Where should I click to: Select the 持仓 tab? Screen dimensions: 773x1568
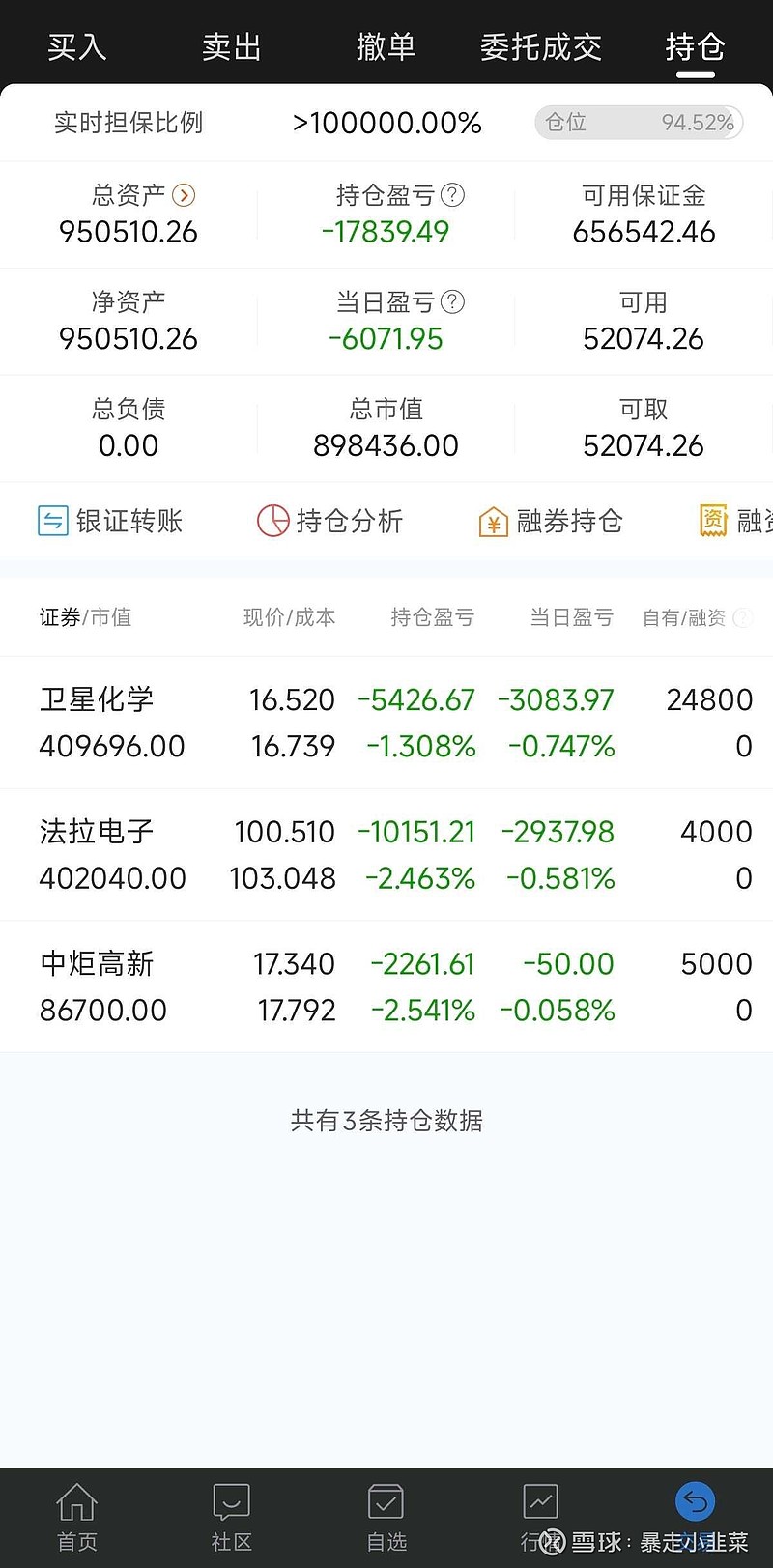[695, 46]
